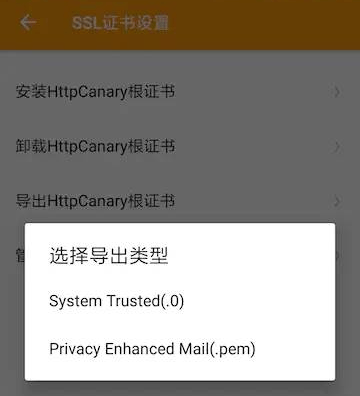Open 导出HttpCanary根证书 row
360x396 pixels.
180,201
